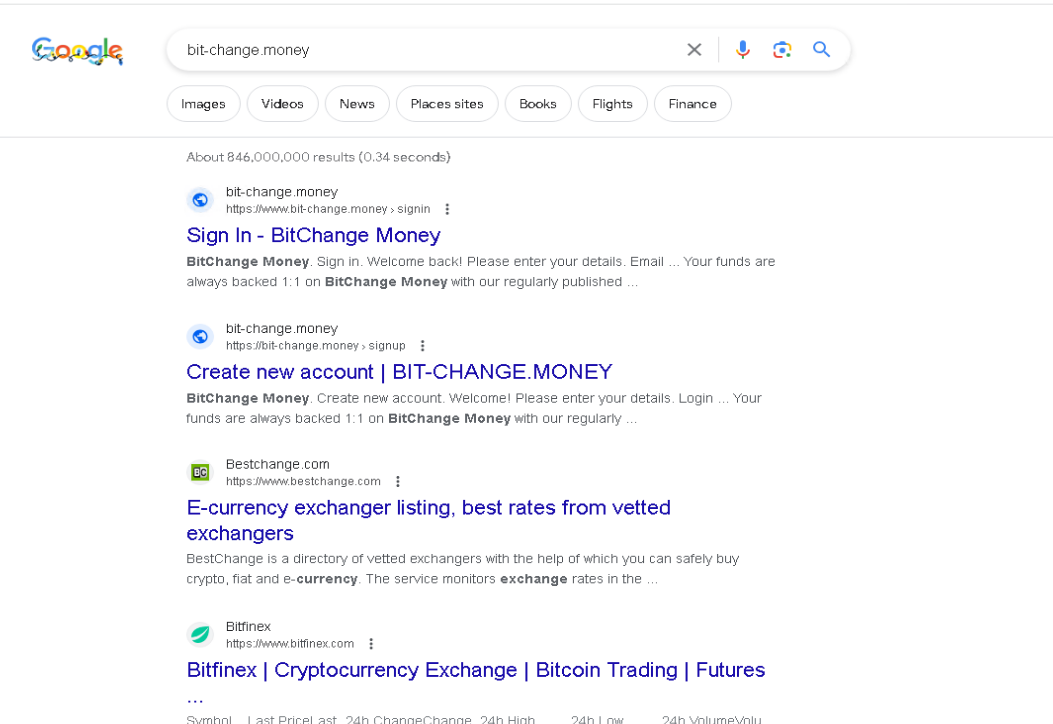Image resolution: width=1053 pixels, height=724 pixels.
Task: Open more options for the signin result
Action: tap(447, 209)
